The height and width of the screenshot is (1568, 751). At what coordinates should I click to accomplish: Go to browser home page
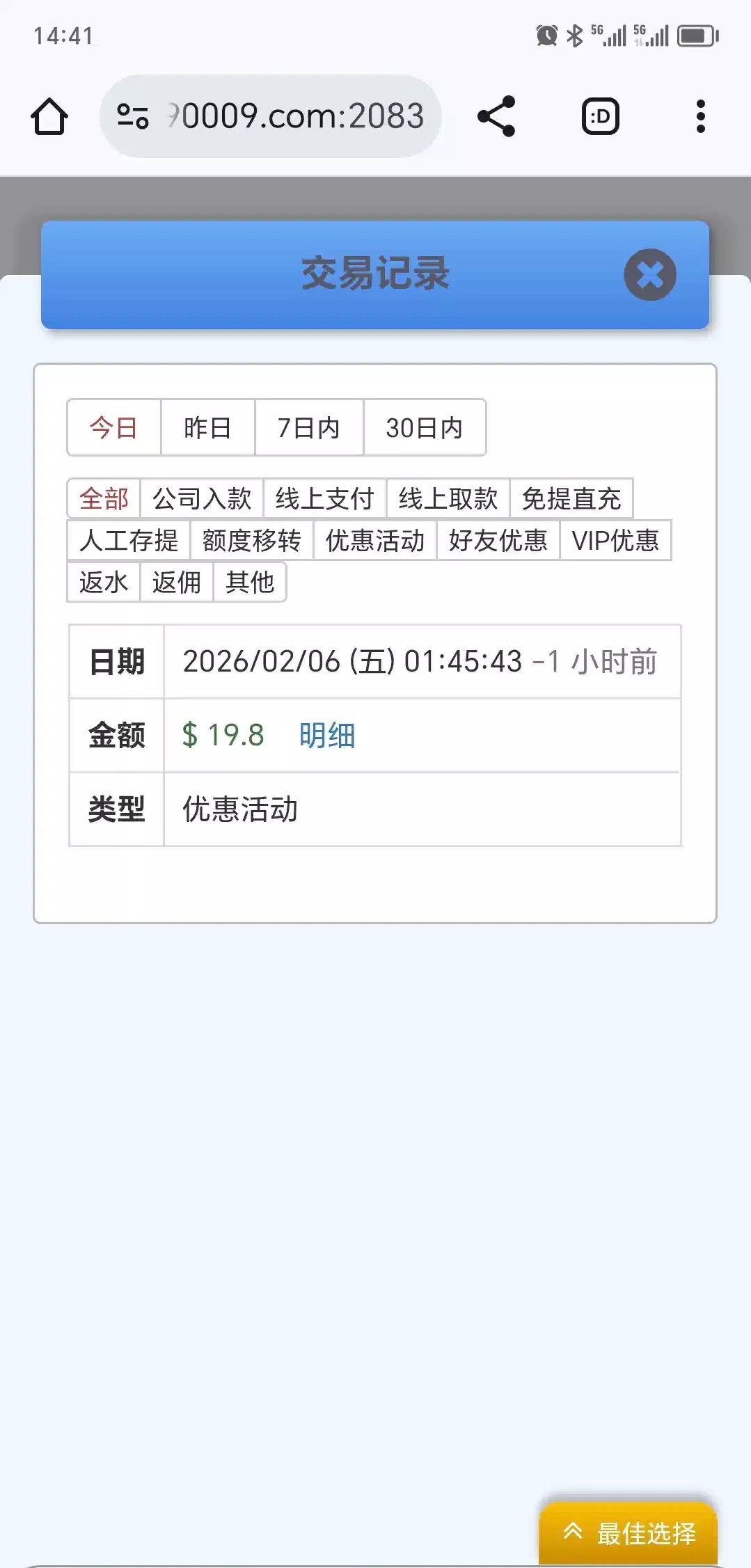[49, 116]
